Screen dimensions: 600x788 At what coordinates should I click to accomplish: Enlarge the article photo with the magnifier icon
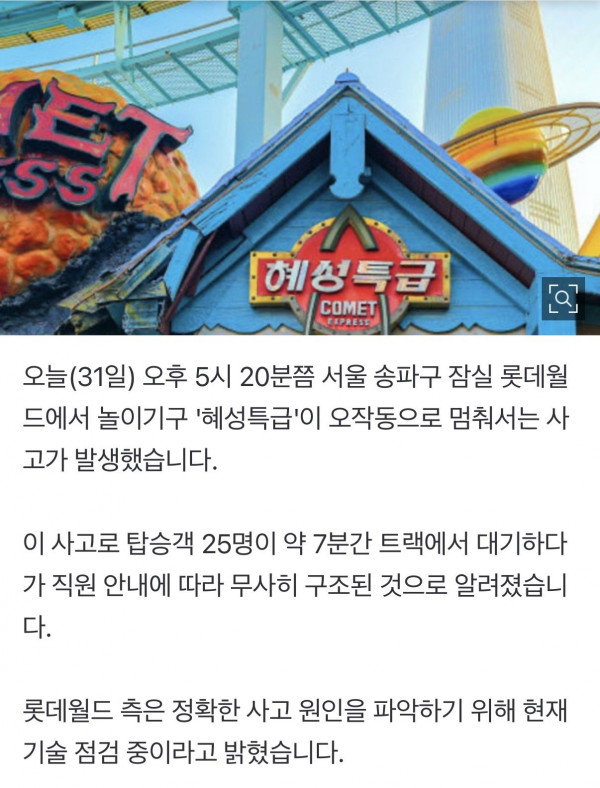[563, 298]
